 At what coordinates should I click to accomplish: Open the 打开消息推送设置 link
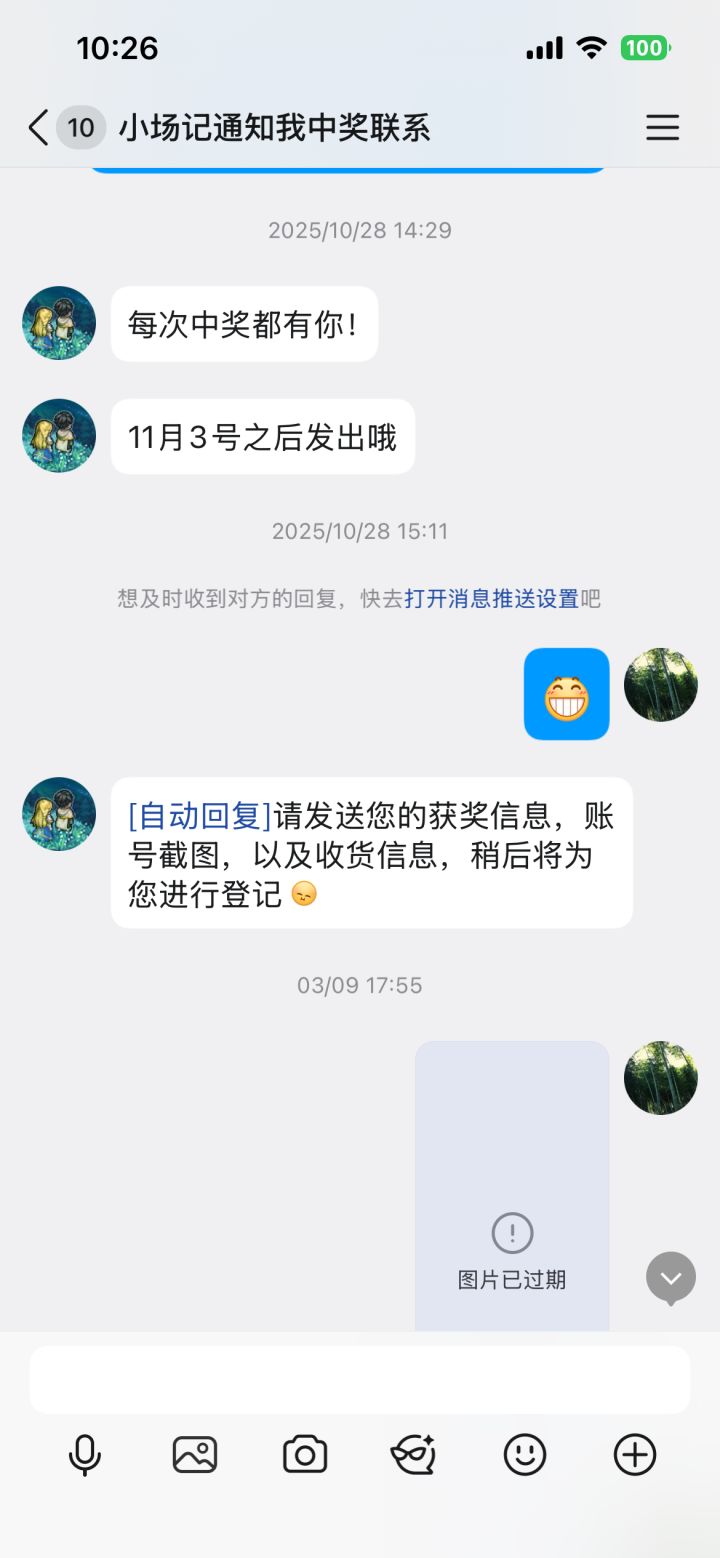click(x=492, y=599)
